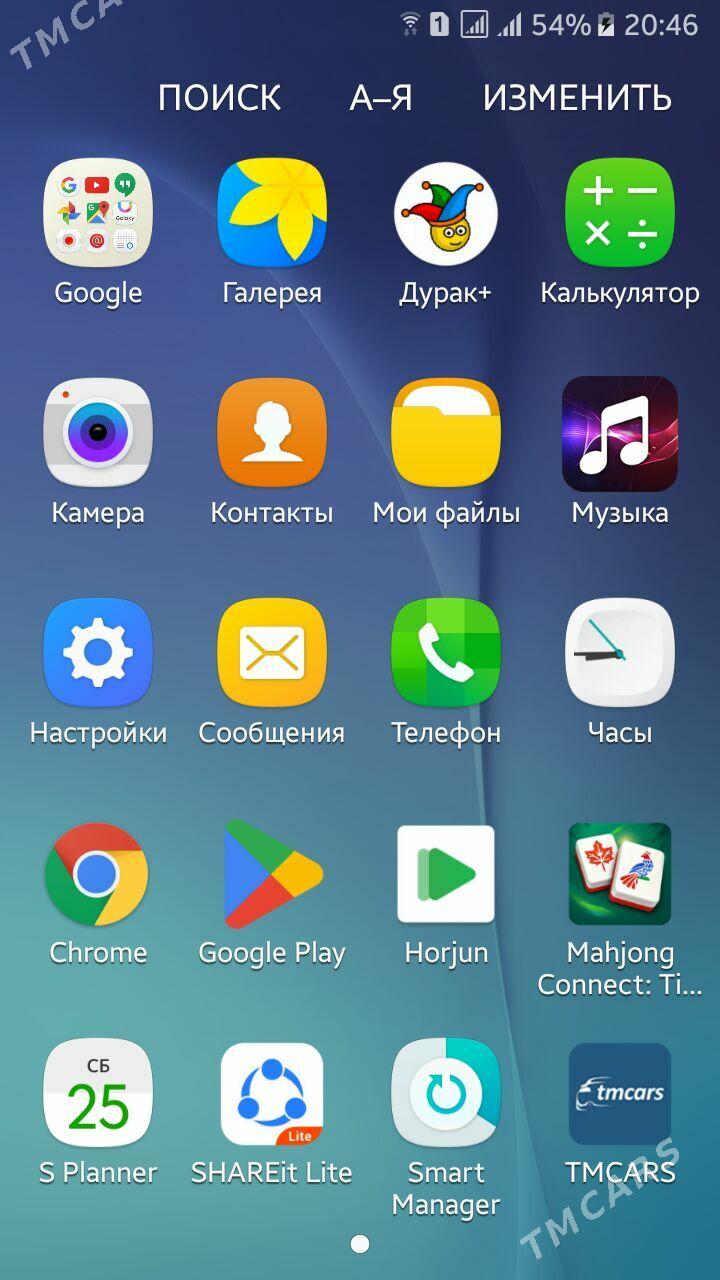Open the Дурак+ card game
The image size is (720, 1280).
(446, 214)
